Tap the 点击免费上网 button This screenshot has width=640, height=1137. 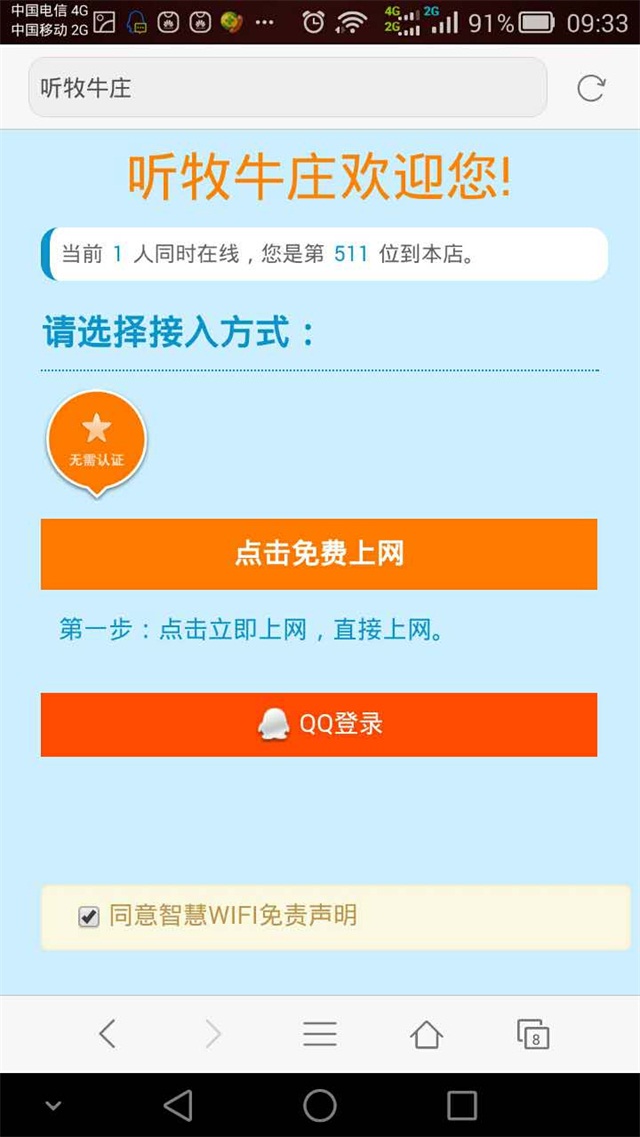coord(319,554)
